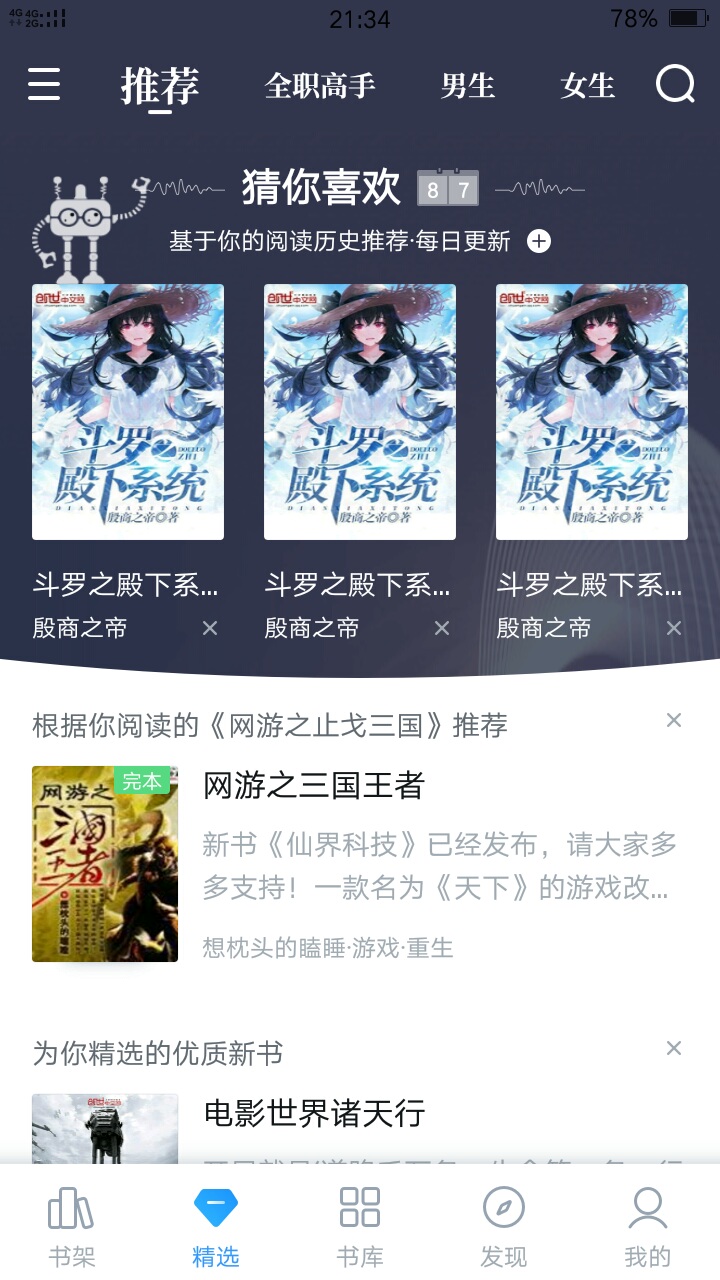The image size is (720, 1280).
Task: Open the book 电影世界诸天行
Action: point(314,1113)
